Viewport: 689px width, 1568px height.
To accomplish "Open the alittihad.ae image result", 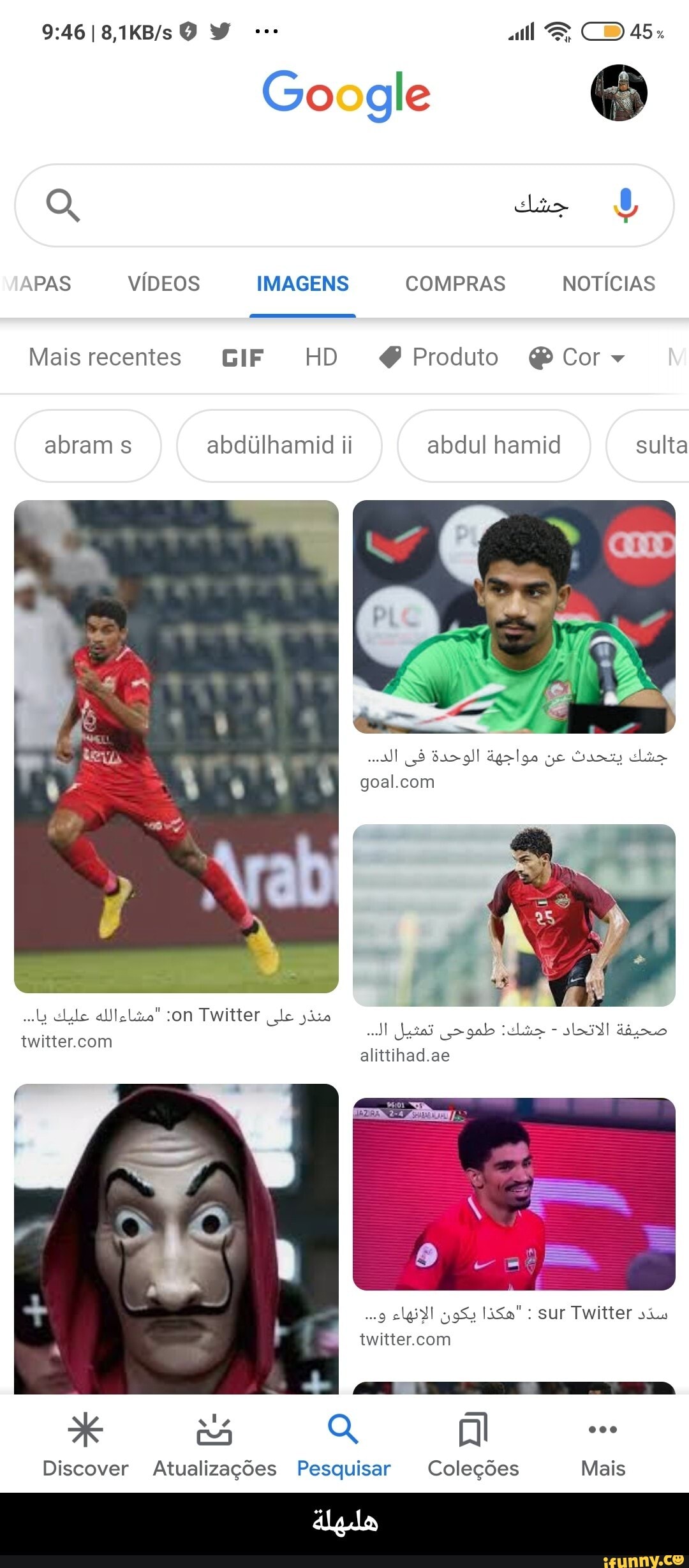I will coord(514,915).
